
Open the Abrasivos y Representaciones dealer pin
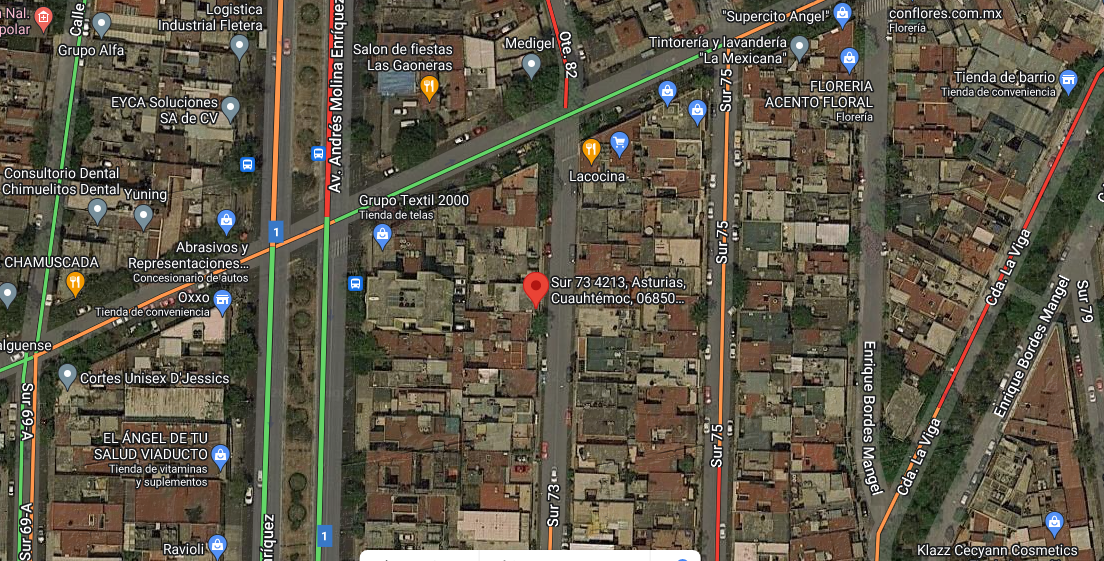226,222
